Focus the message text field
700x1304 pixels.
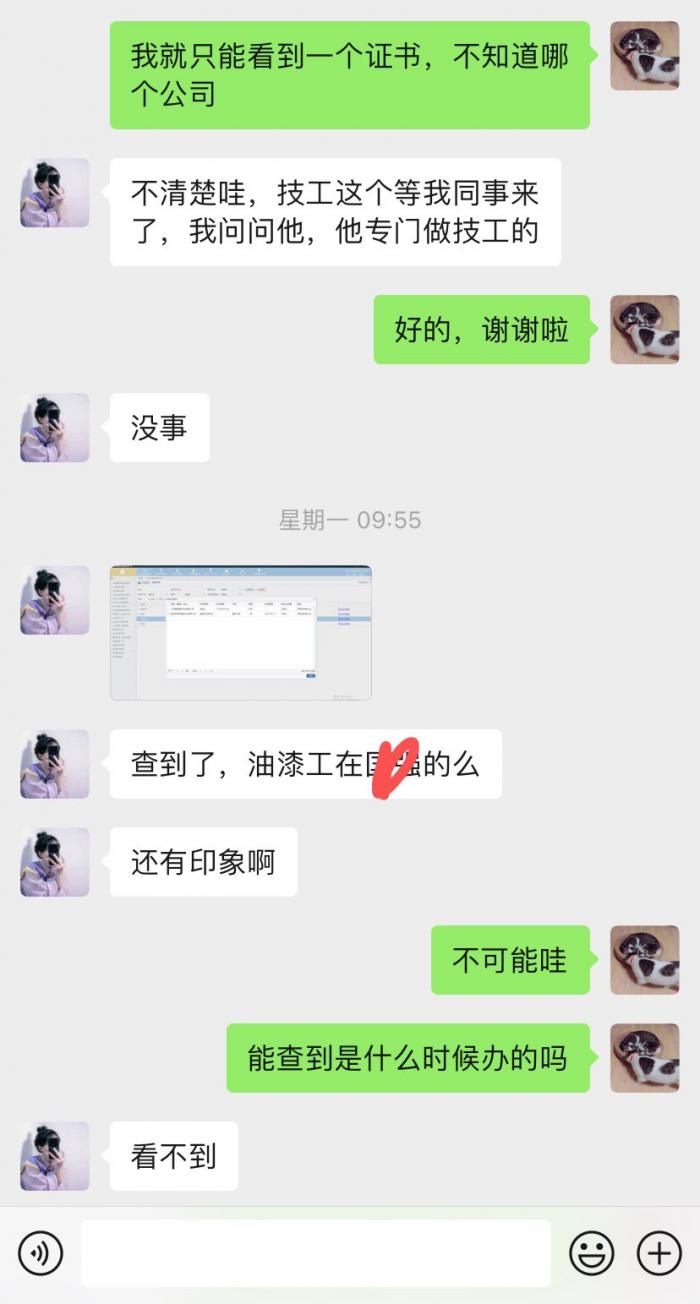pos(315,1253)
